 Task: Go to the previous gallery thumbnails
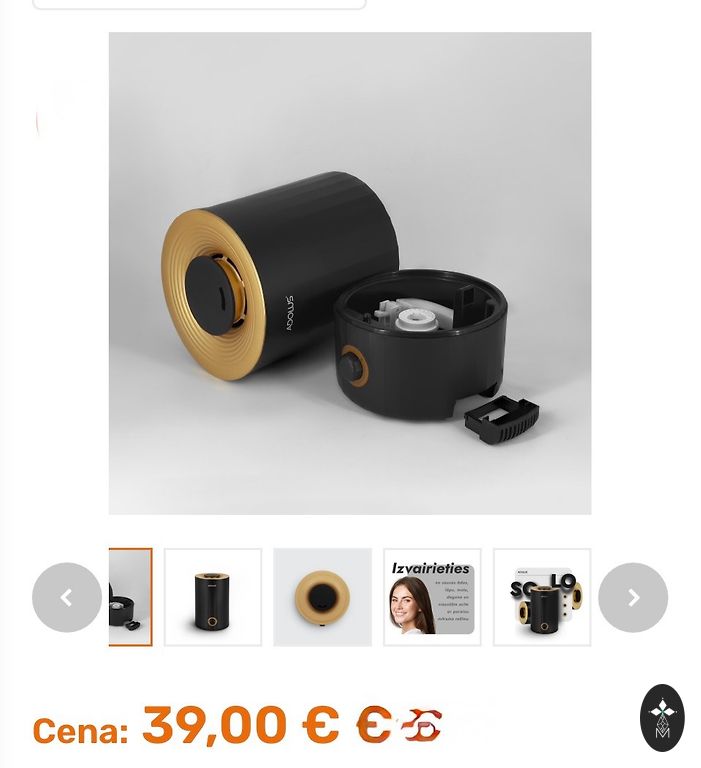tap(67, 597)
